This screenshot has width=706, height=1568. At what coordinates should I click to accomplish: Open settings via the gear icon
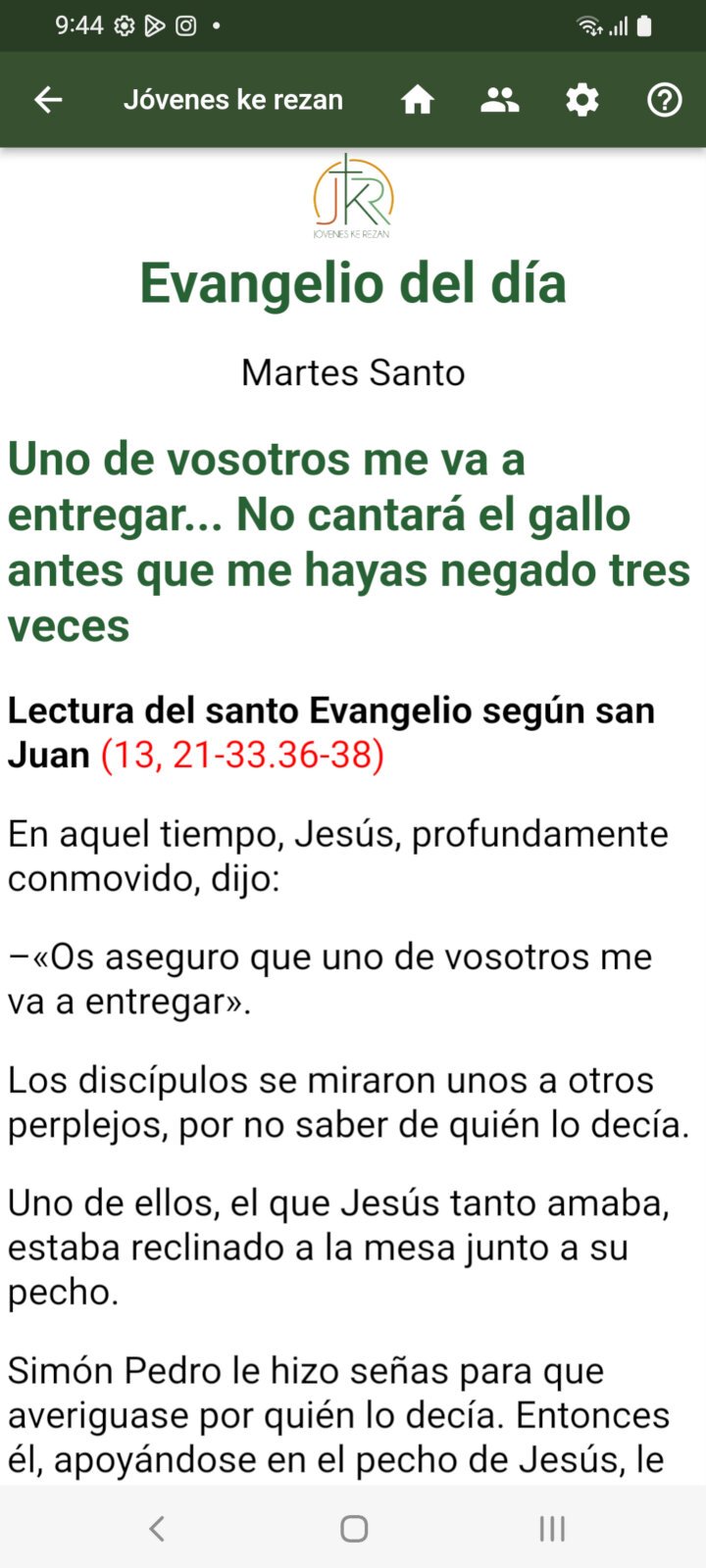coord(582,99)
